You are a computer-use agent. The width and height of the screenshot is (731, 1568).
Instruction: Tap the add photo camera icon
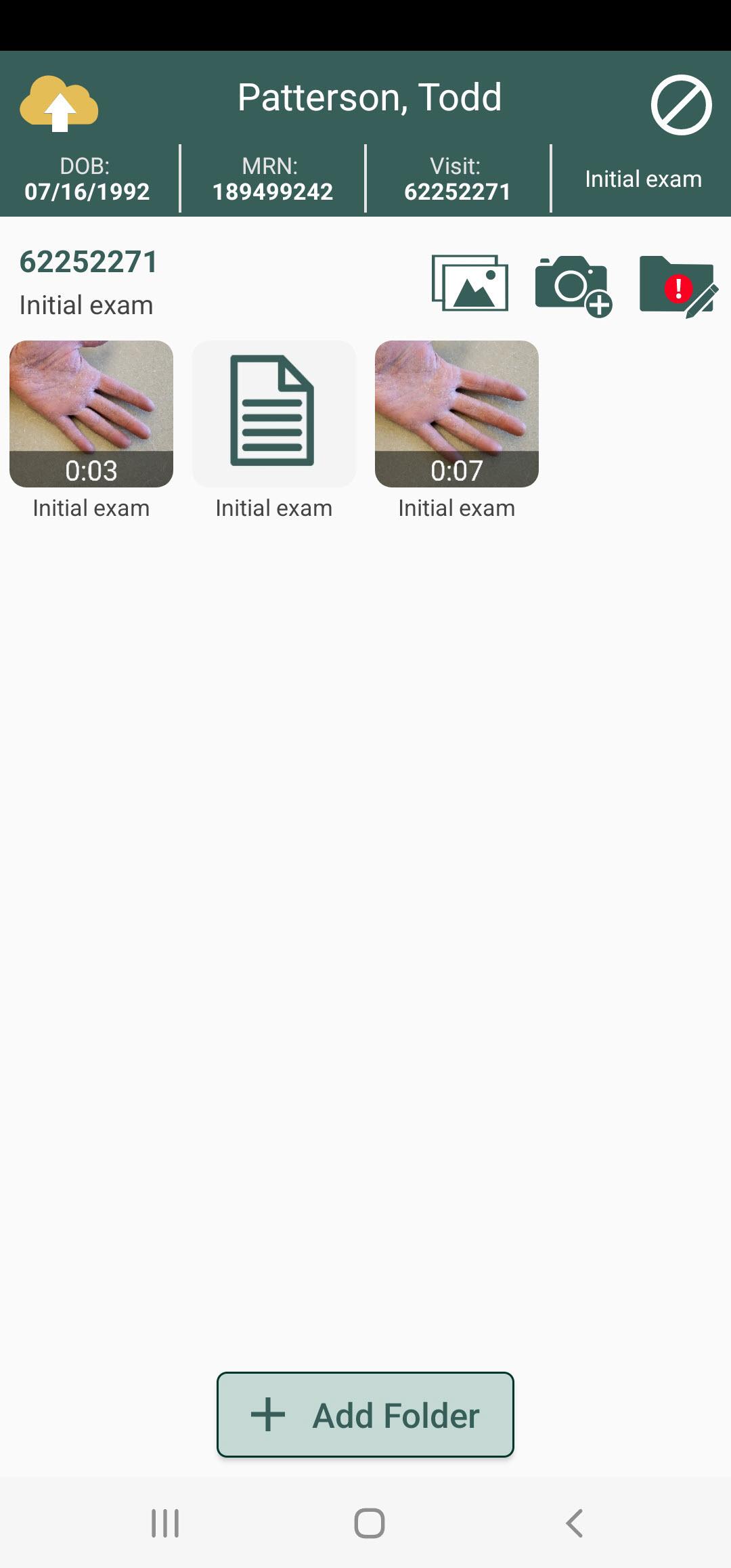coord(574,286)
